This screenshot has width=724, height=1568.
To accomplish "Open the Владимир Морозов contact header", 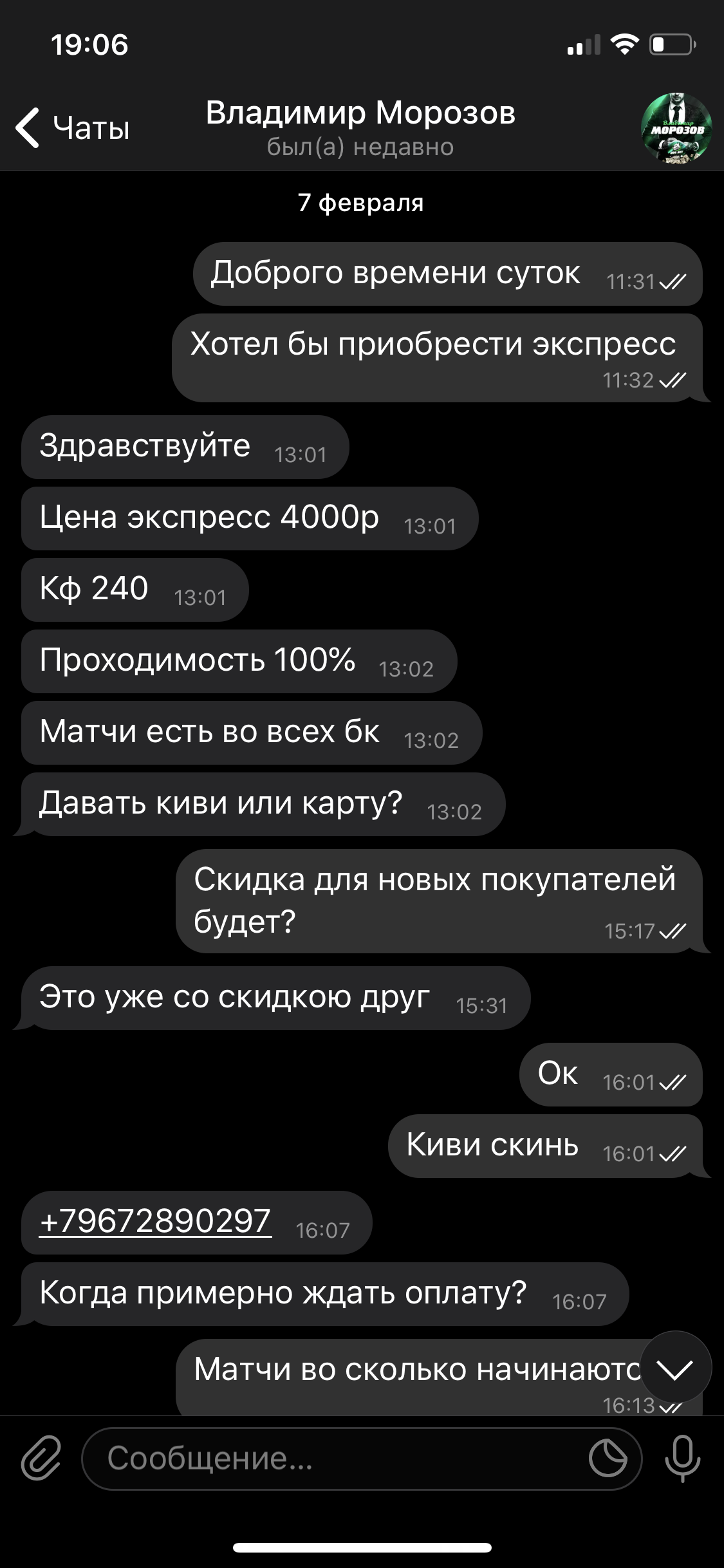I will [x=360, y=127].
